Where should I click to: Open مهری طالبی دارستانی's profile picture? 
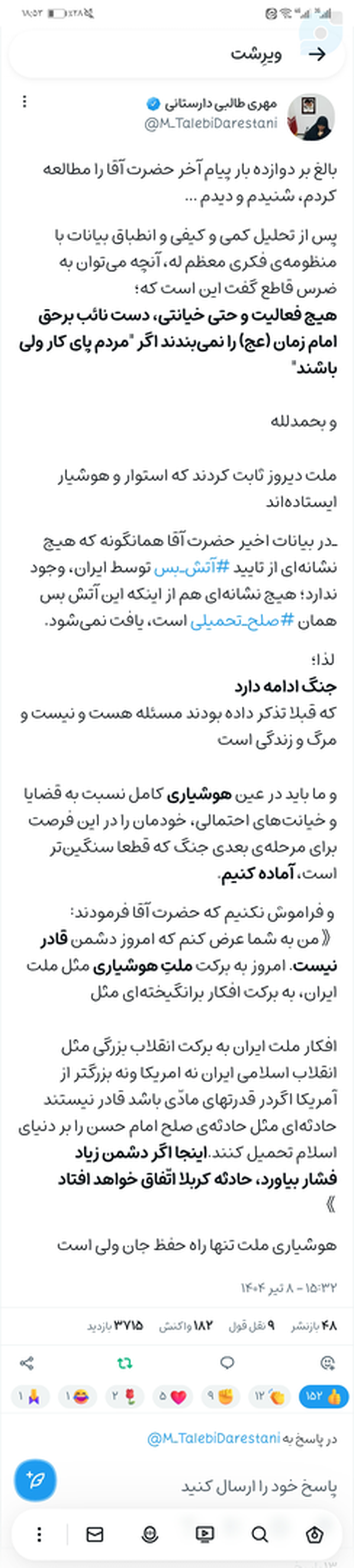[x=311, y=117]
